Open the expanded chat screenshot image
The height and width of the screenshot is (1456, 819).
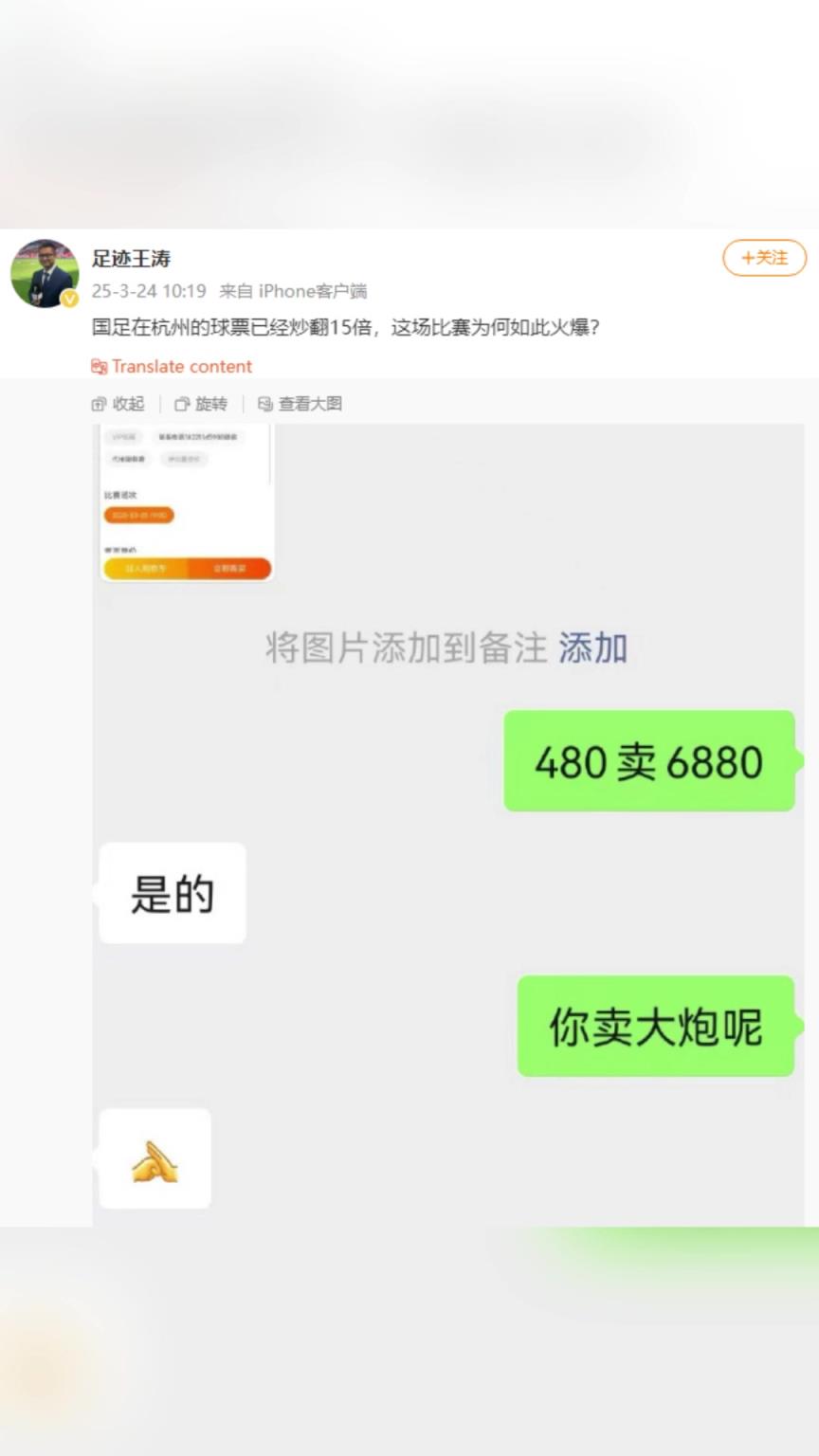447,825
